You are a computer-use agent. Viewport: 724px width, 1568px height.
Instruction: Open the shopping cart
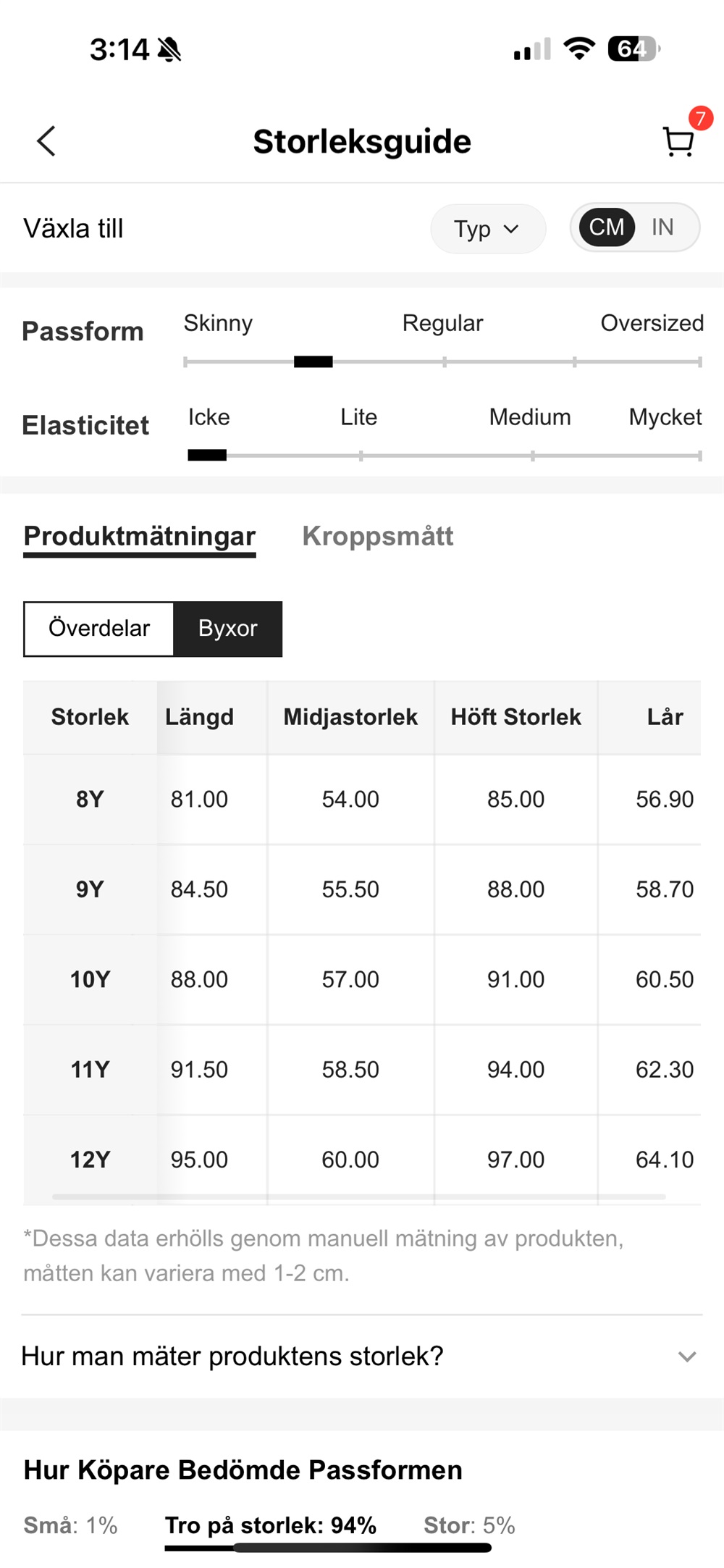click(x=678, y=142)
